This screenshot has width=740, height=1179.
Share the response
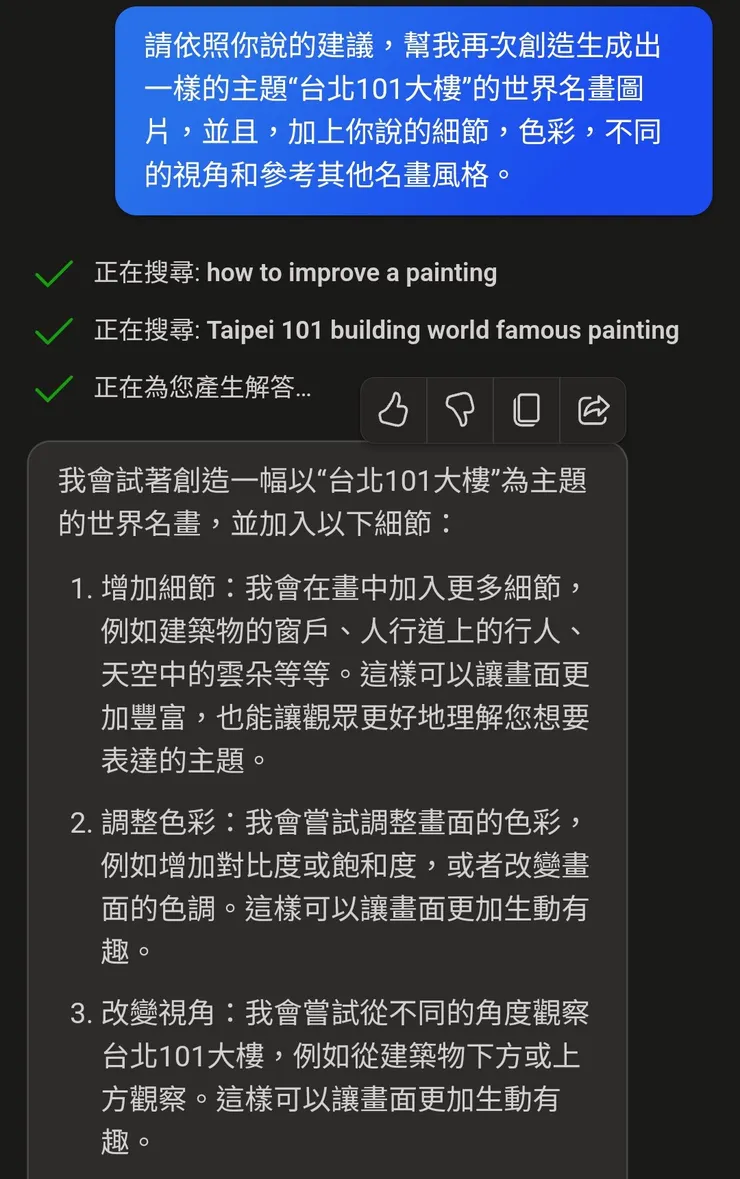pyautogui.click(x=593, y=409)
